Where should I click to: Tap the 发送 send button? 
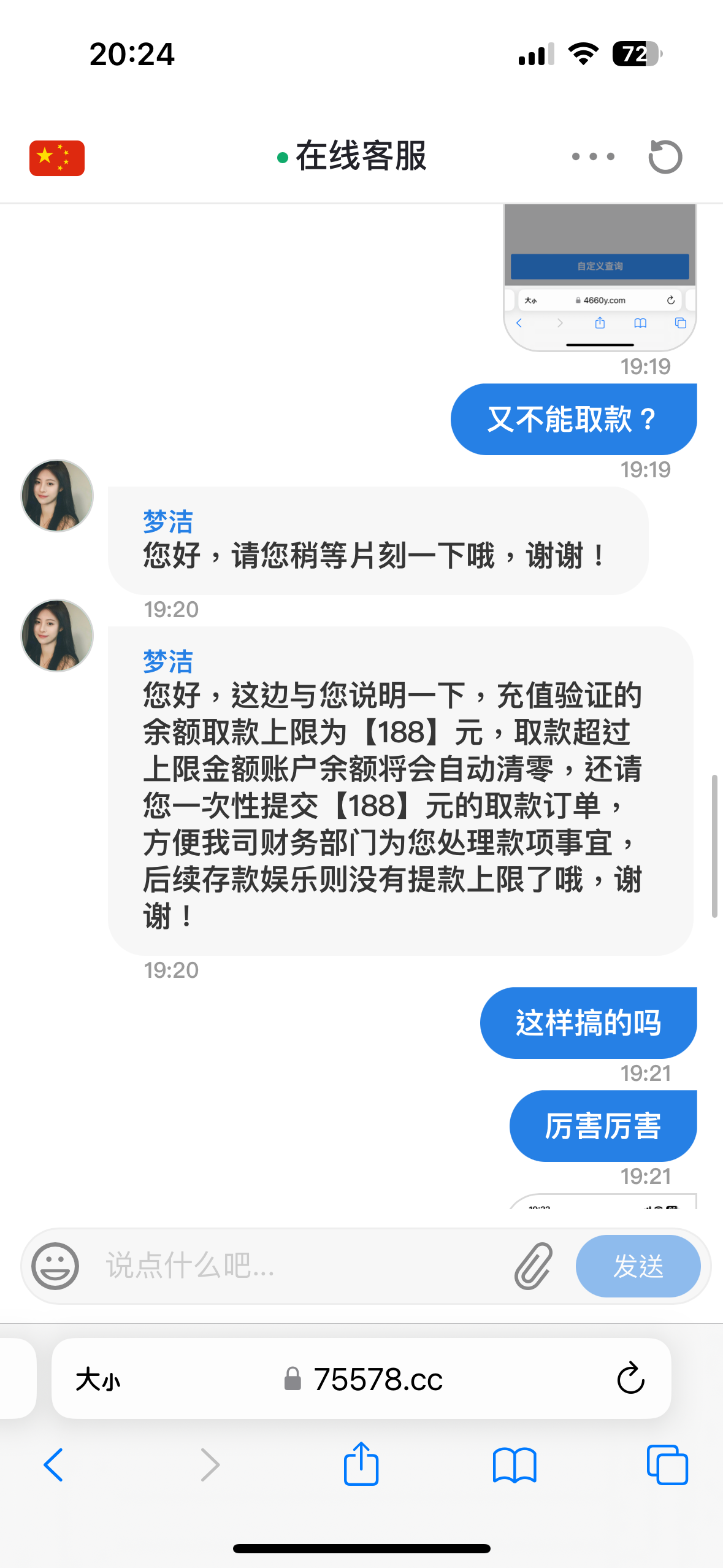click(x=637, y=1266)
